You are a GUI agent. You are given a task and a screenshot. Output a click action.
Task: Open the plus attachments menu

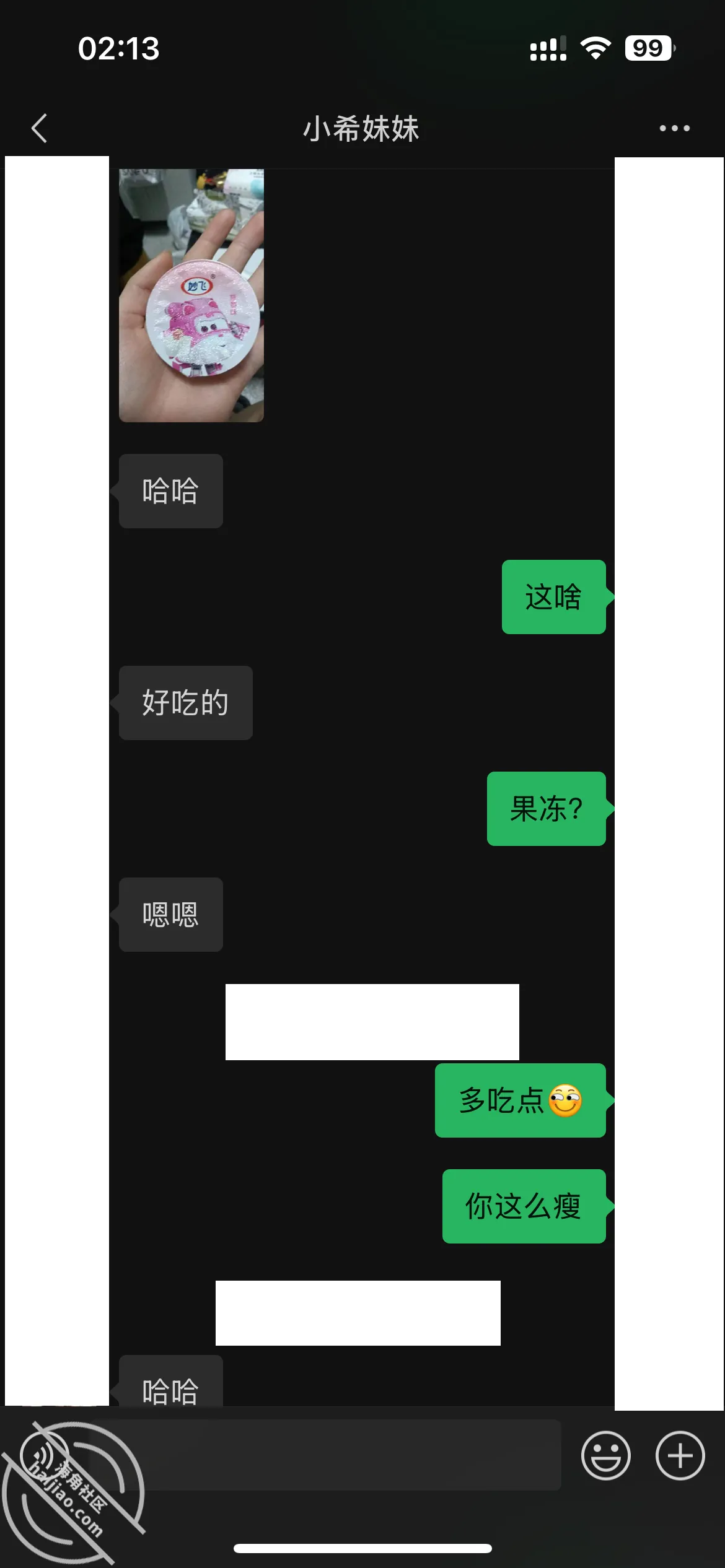point(680,1455)
